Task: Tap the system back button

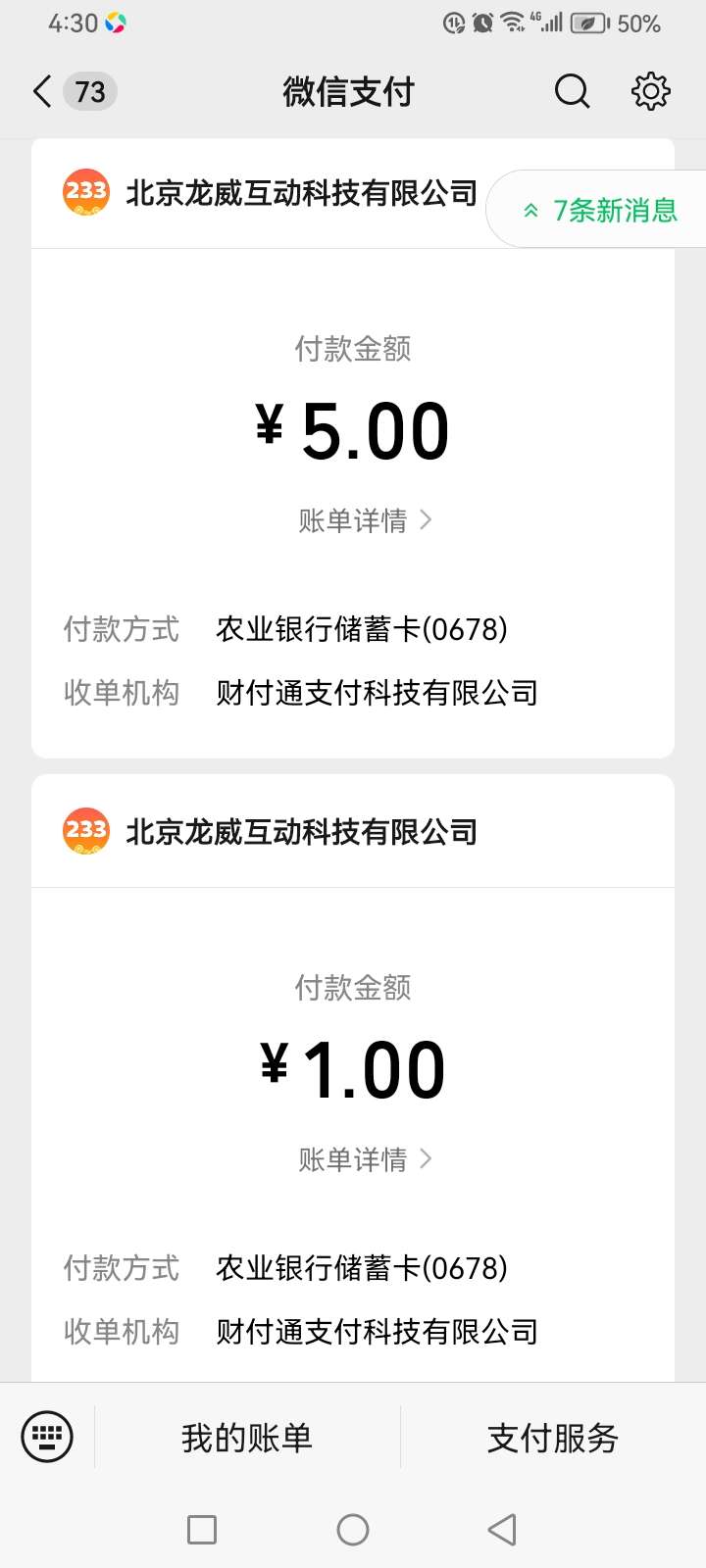Action: click(502, 1529)
